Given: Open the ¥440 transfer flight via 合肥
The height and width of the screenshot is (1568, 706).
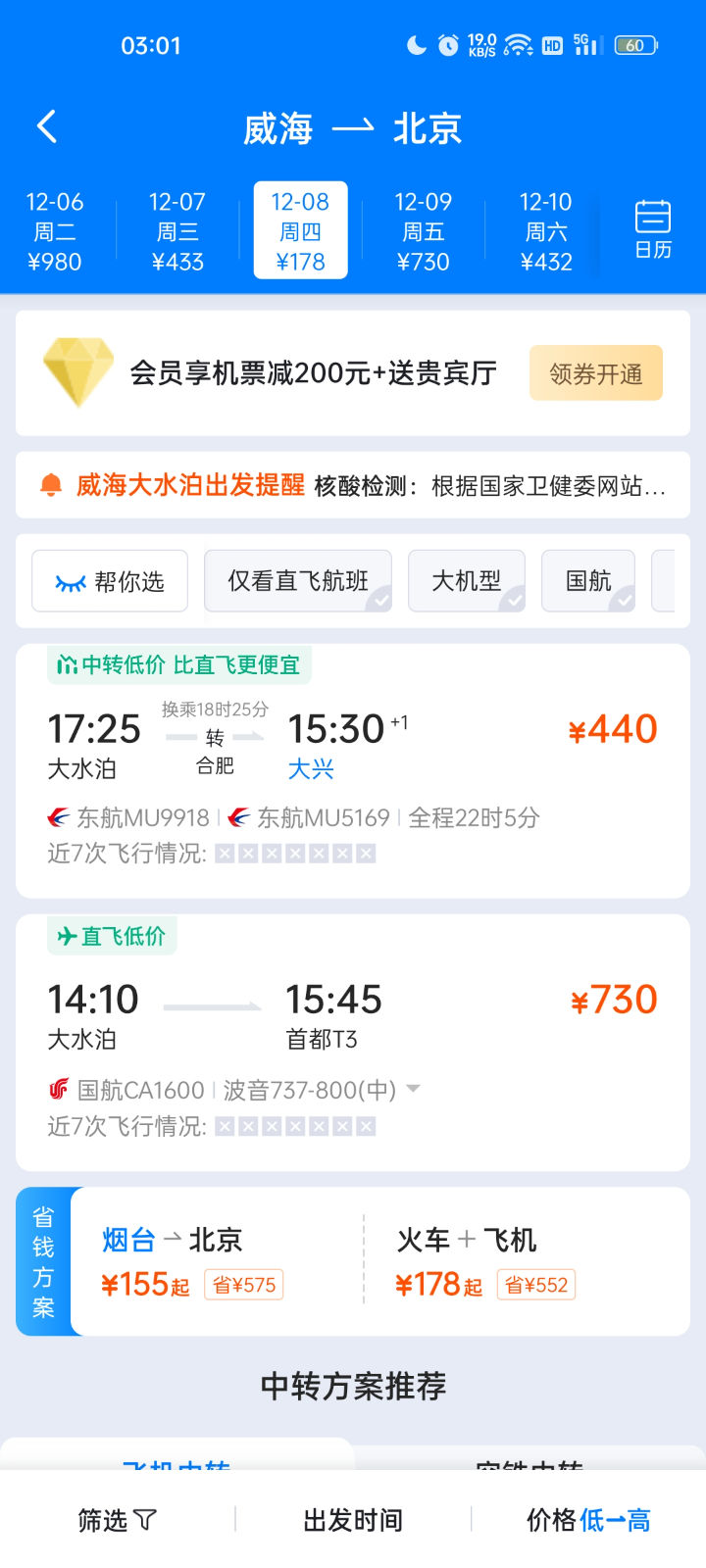Looking at the screenshot, I should tap(353, 771).
